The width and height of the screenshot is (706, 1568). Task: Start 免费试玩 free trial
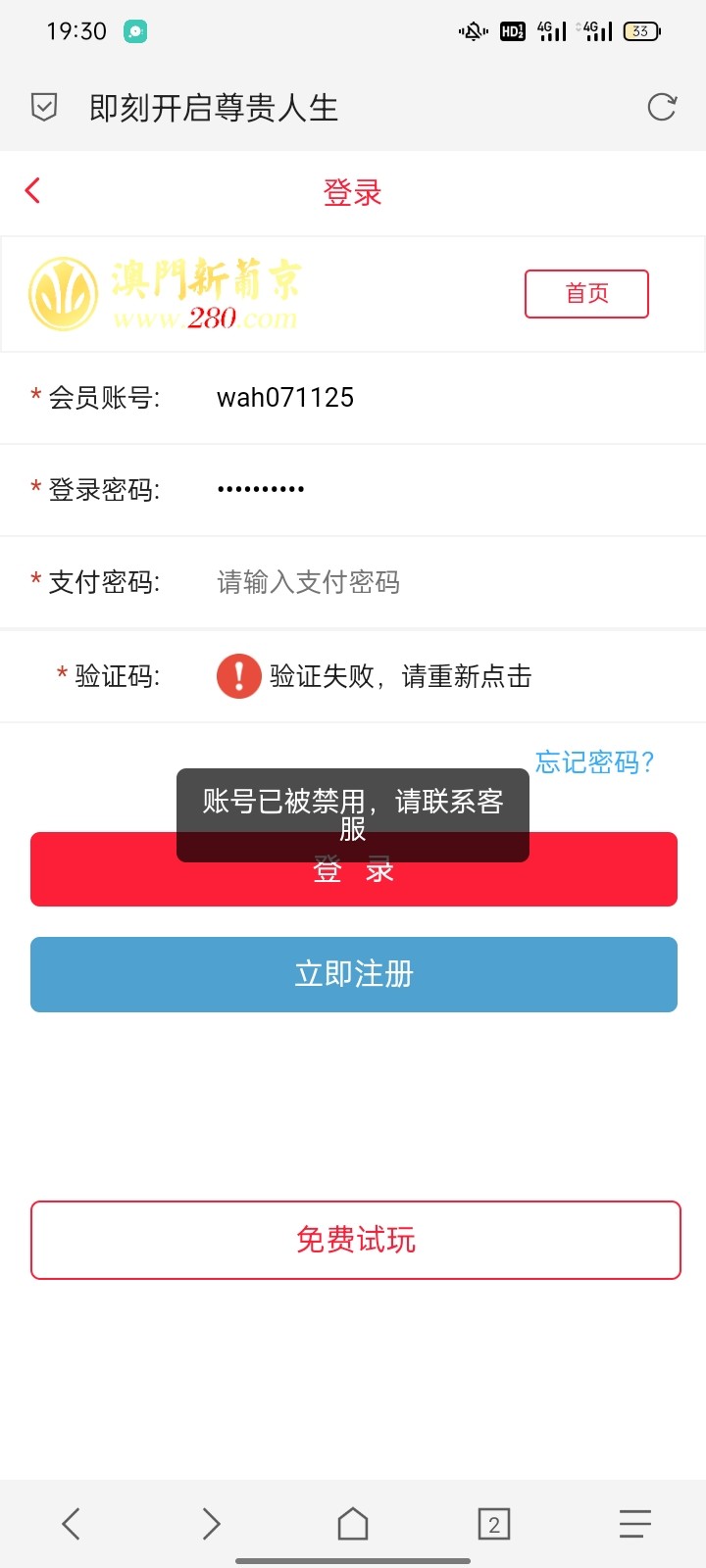[355, 1240]
